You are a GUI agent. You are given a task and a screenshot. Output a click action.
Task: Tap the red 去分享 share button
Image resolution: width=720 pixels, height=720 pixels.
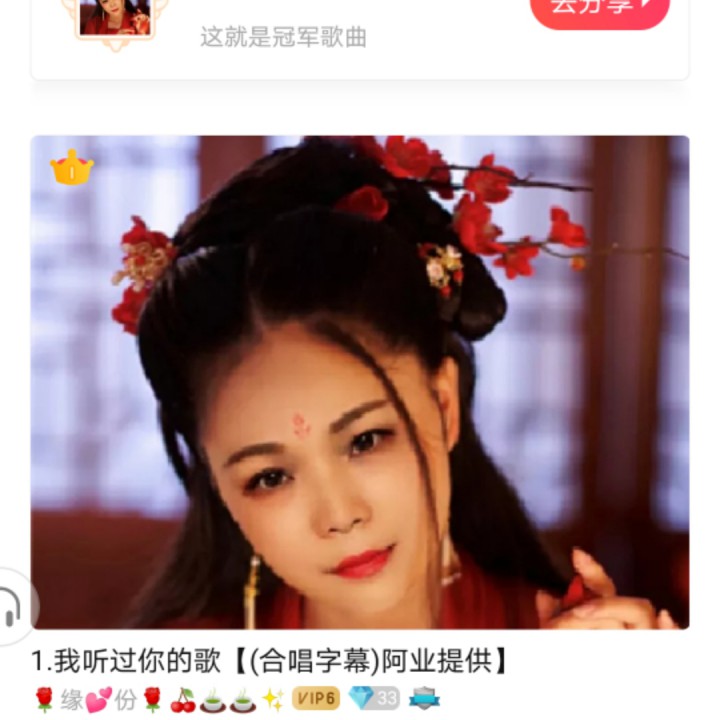(x=599, y=8)
